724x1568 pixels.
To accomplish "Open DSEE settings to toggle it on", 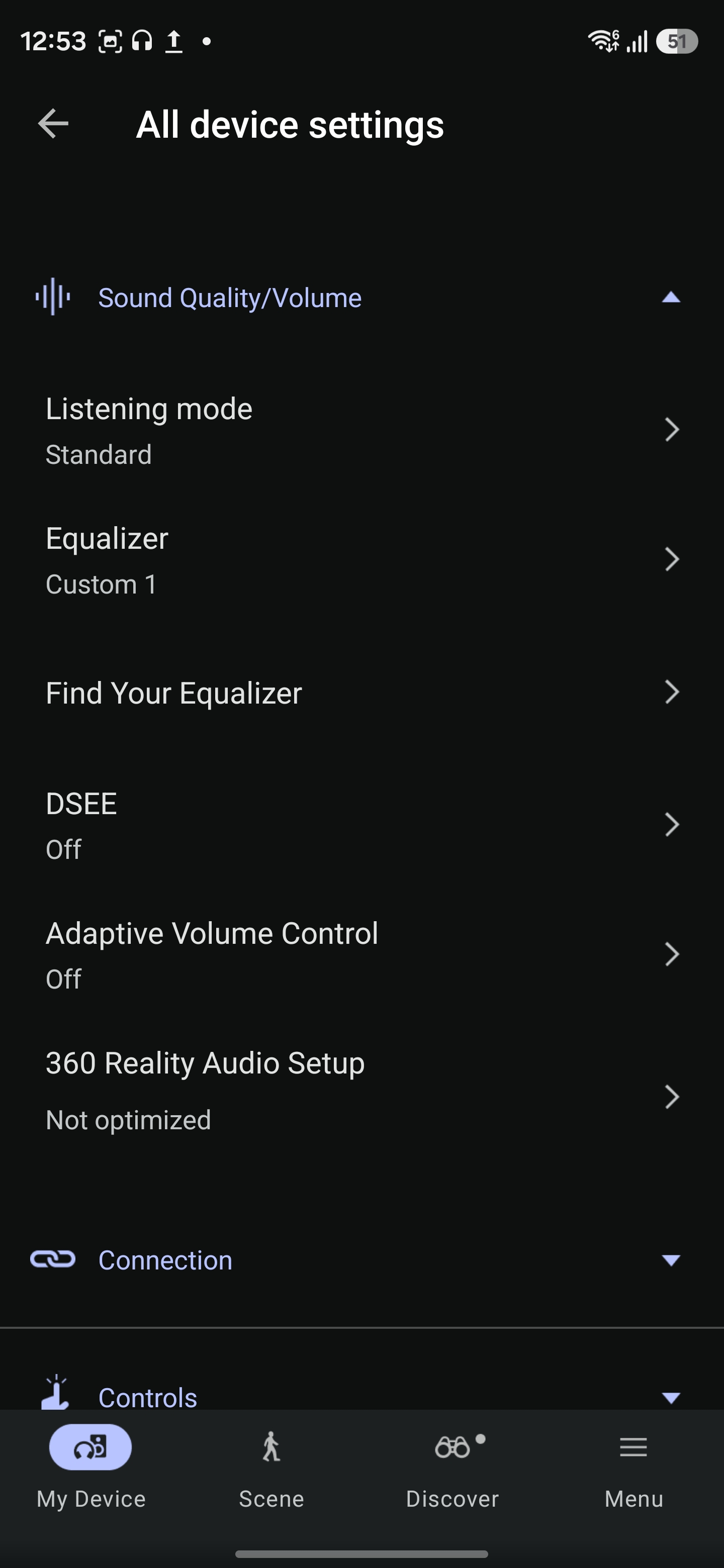I will (361, 825).
